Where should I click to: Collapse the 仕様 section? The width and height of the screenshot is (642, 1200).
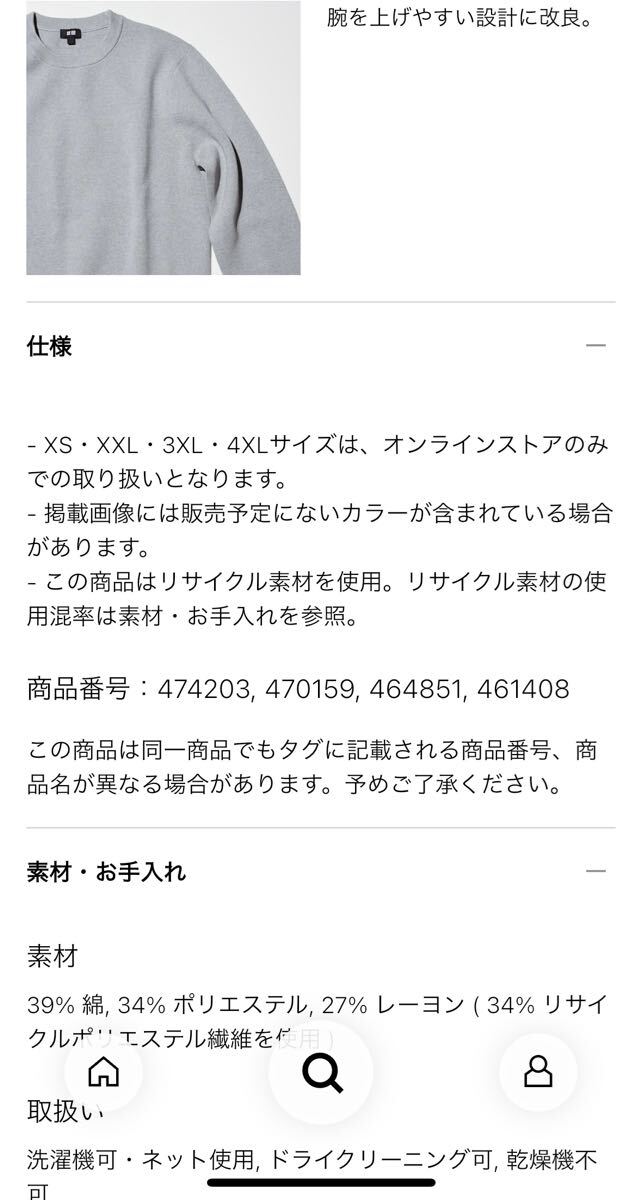tap(596, 346)
